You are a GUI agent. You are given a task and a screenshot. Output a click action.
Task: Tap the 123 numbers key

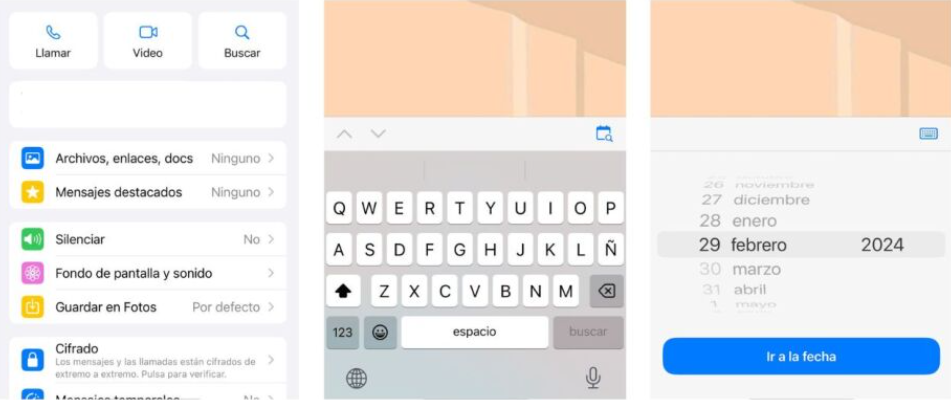pyautogui.click(x=343, y=332)
